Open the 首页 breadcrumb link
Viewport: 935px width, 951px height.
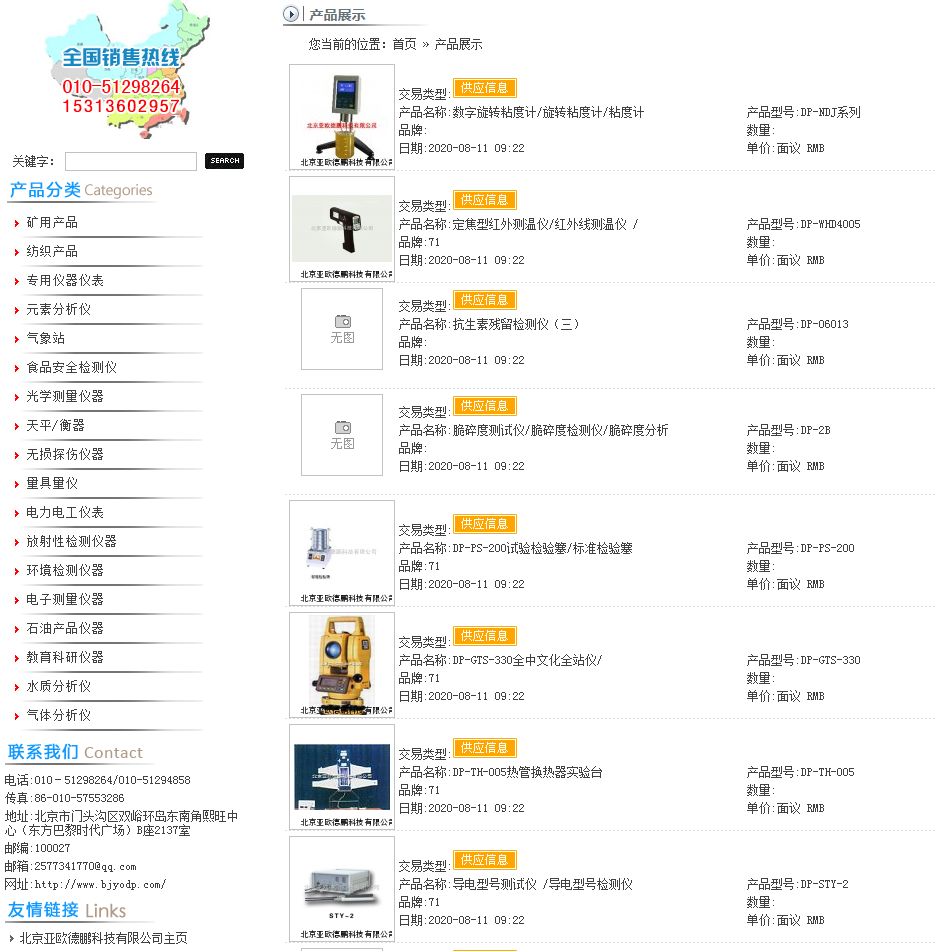tap(404, 44)
